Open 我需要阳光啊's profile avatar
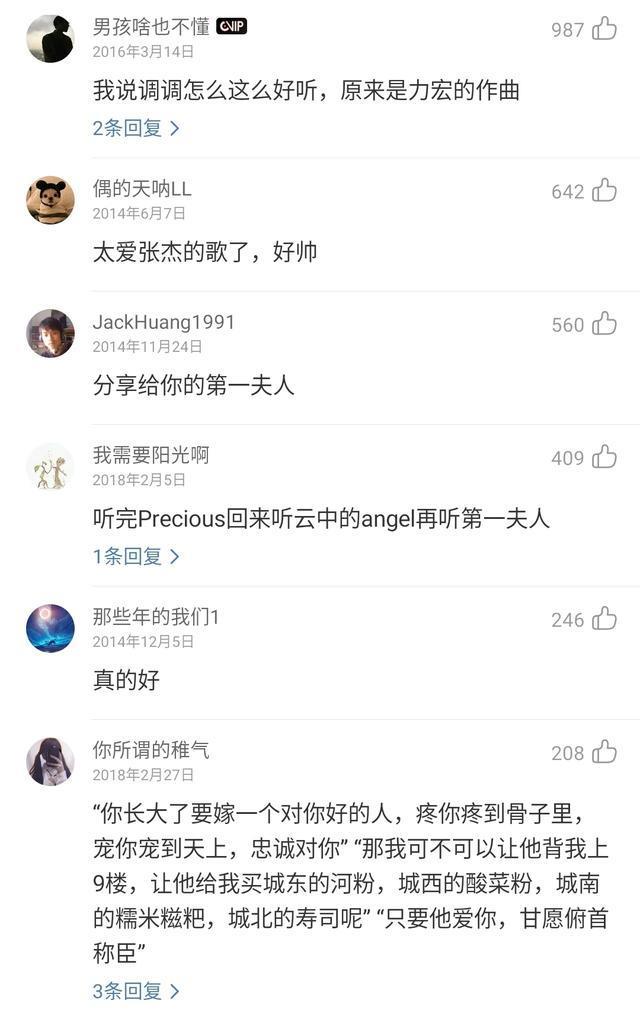Viewport: 640px width, 1013px height. (x=50, y=467)
